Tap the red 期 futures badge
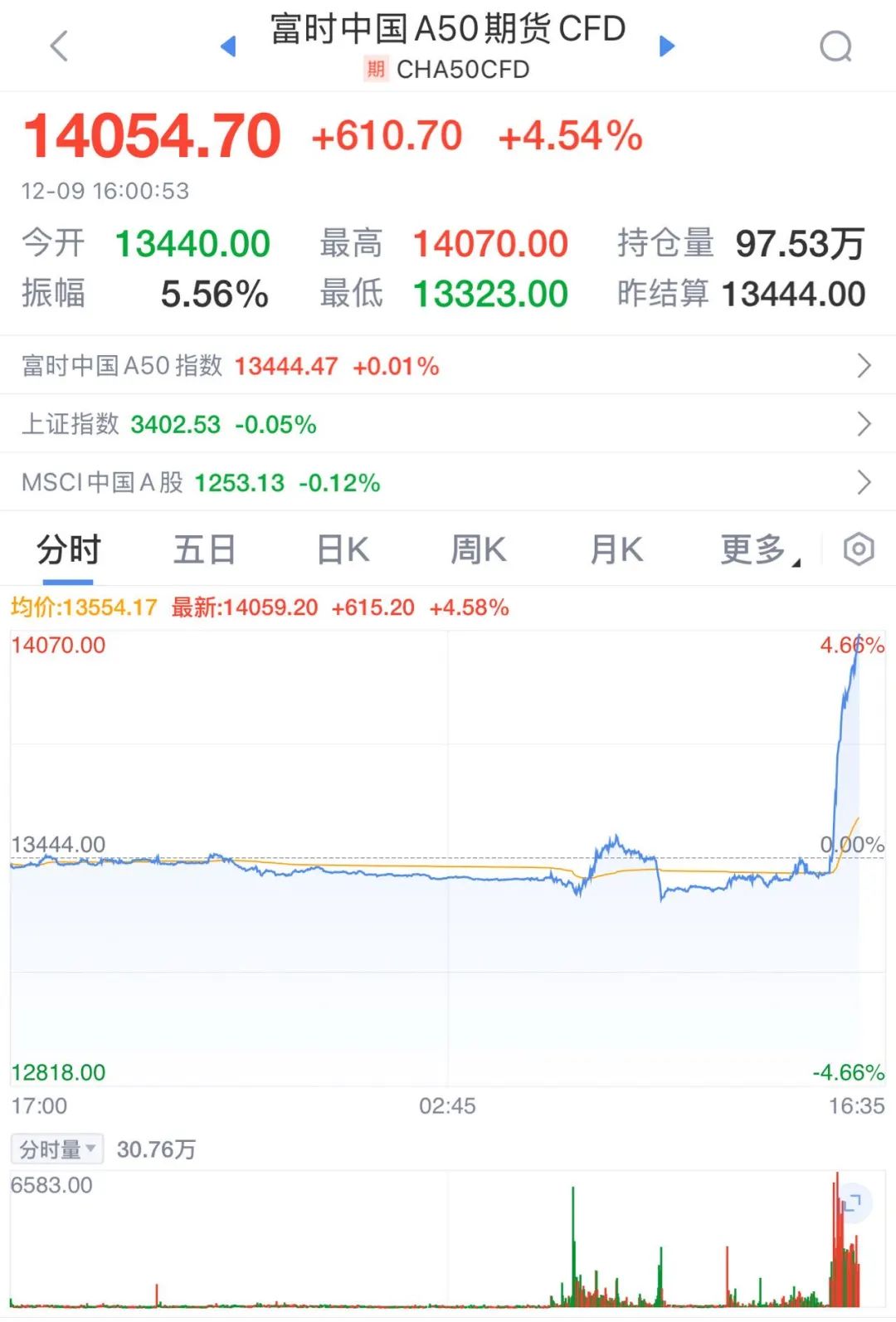This screenshot has width=896, height=1322. pyautogui.click(x=374, y=70)
